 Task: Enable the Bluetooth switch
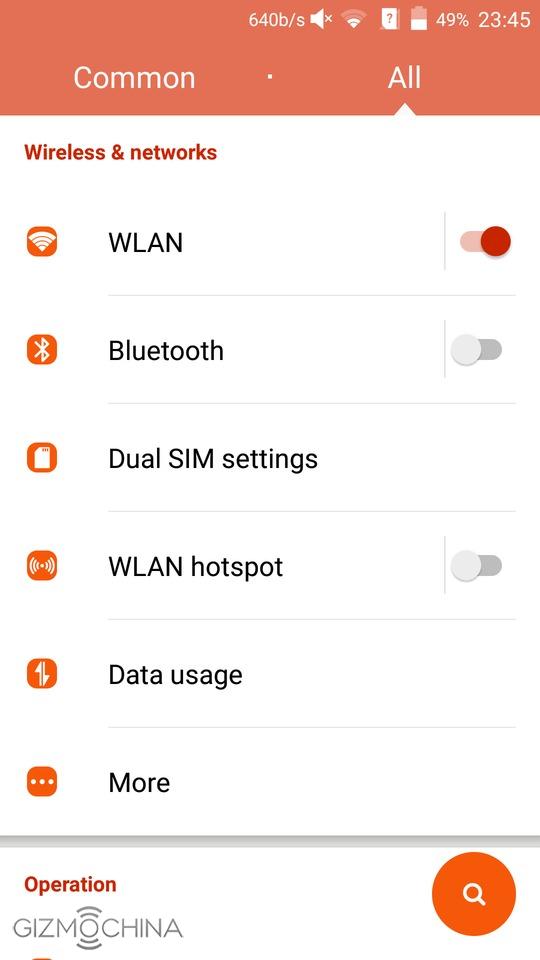tap(476, 350)
